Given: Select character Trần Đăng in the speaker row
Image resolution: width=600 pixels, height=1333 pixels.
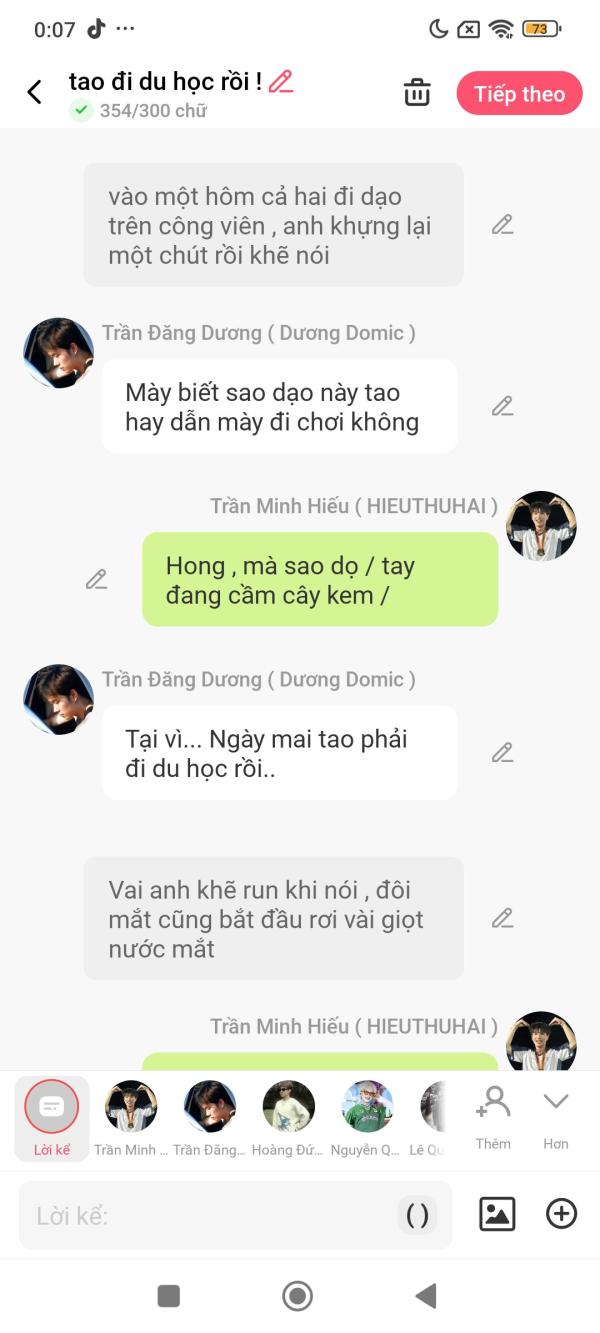Looking at the screenshot, I should [210, 1118].
